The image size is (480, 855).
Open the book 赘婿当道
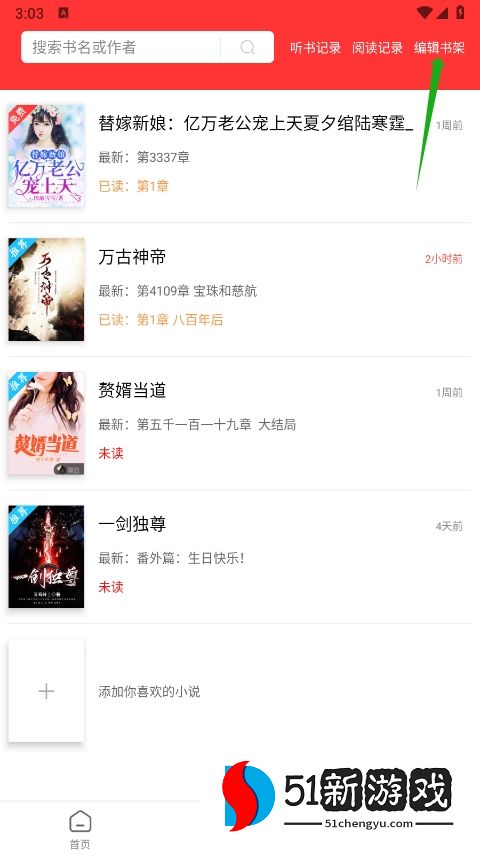(x=240, y=423)
